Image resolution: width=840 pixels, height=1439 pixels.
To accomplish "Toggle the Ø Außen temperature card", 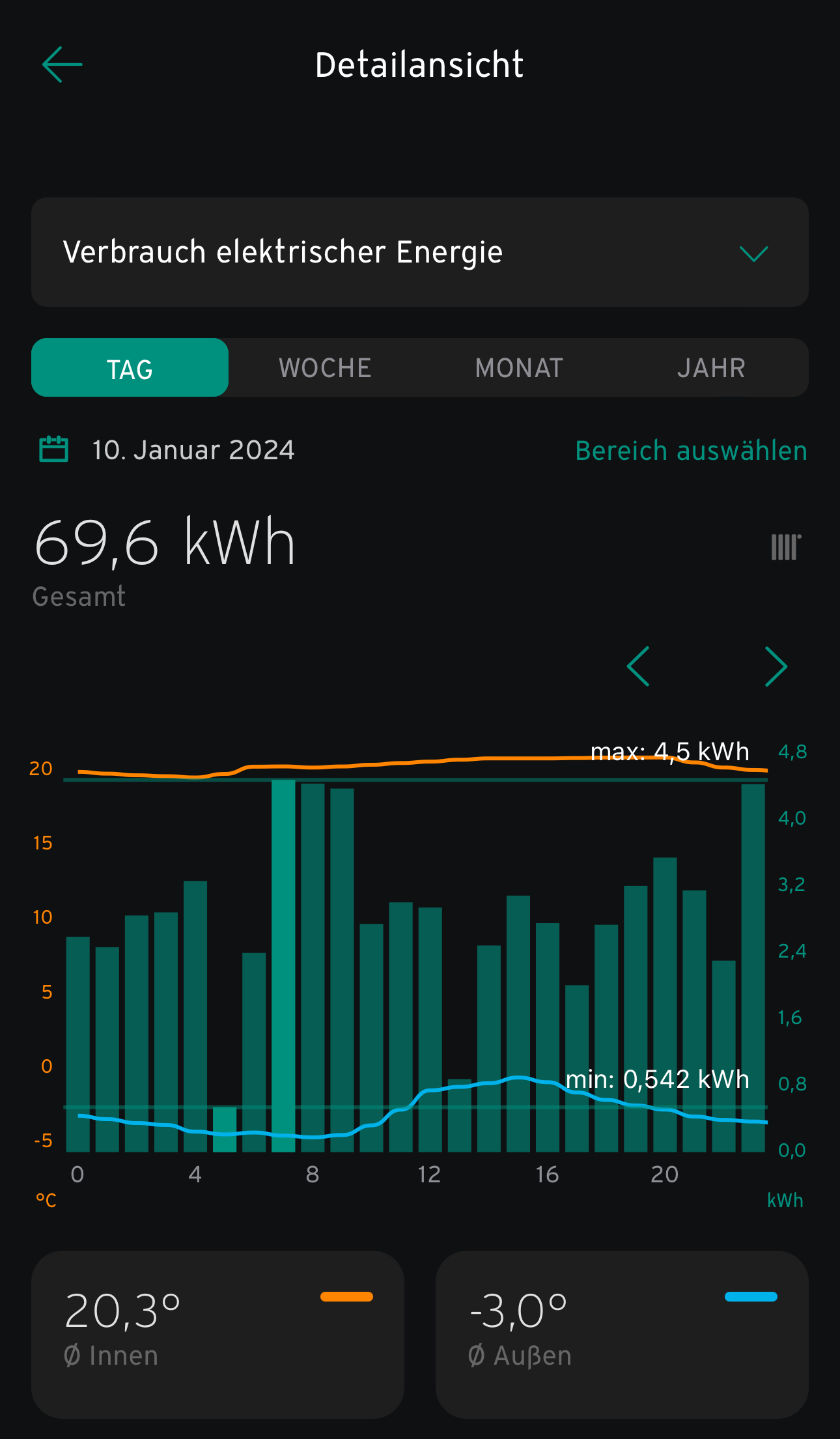I will pos(621,1333).
